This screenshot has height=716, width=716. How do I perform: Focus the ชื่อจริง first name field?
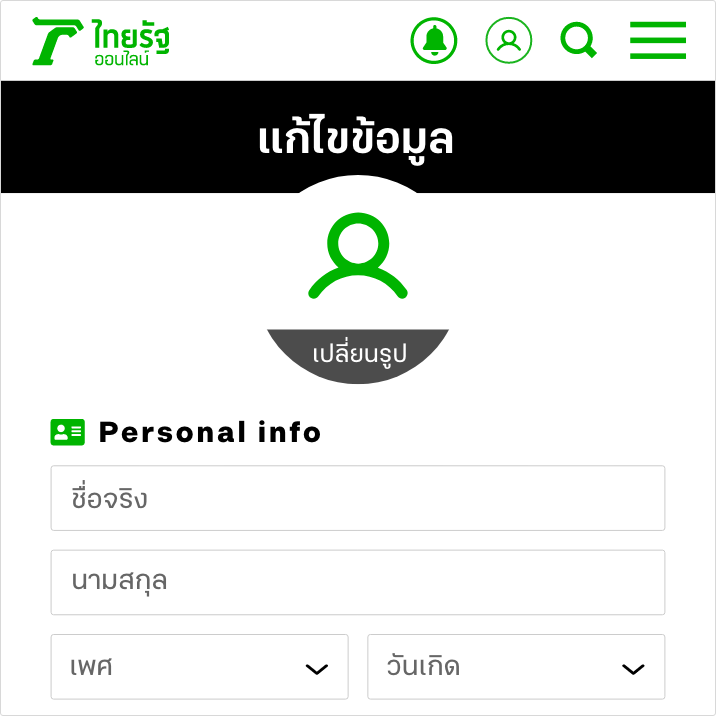click(357, 498)
